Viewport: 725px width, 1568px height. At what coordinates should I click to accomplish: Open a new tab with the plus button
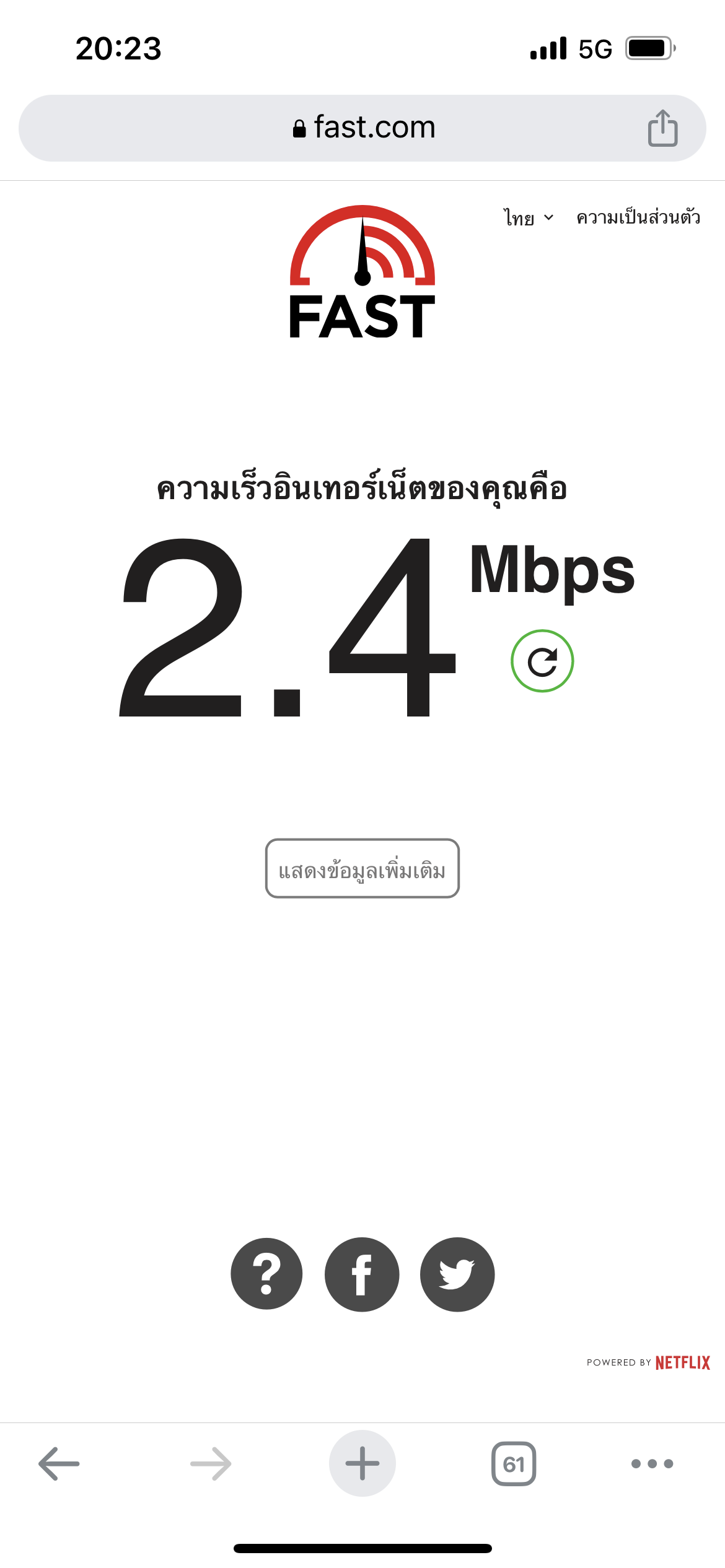(x=362, y=1463)
